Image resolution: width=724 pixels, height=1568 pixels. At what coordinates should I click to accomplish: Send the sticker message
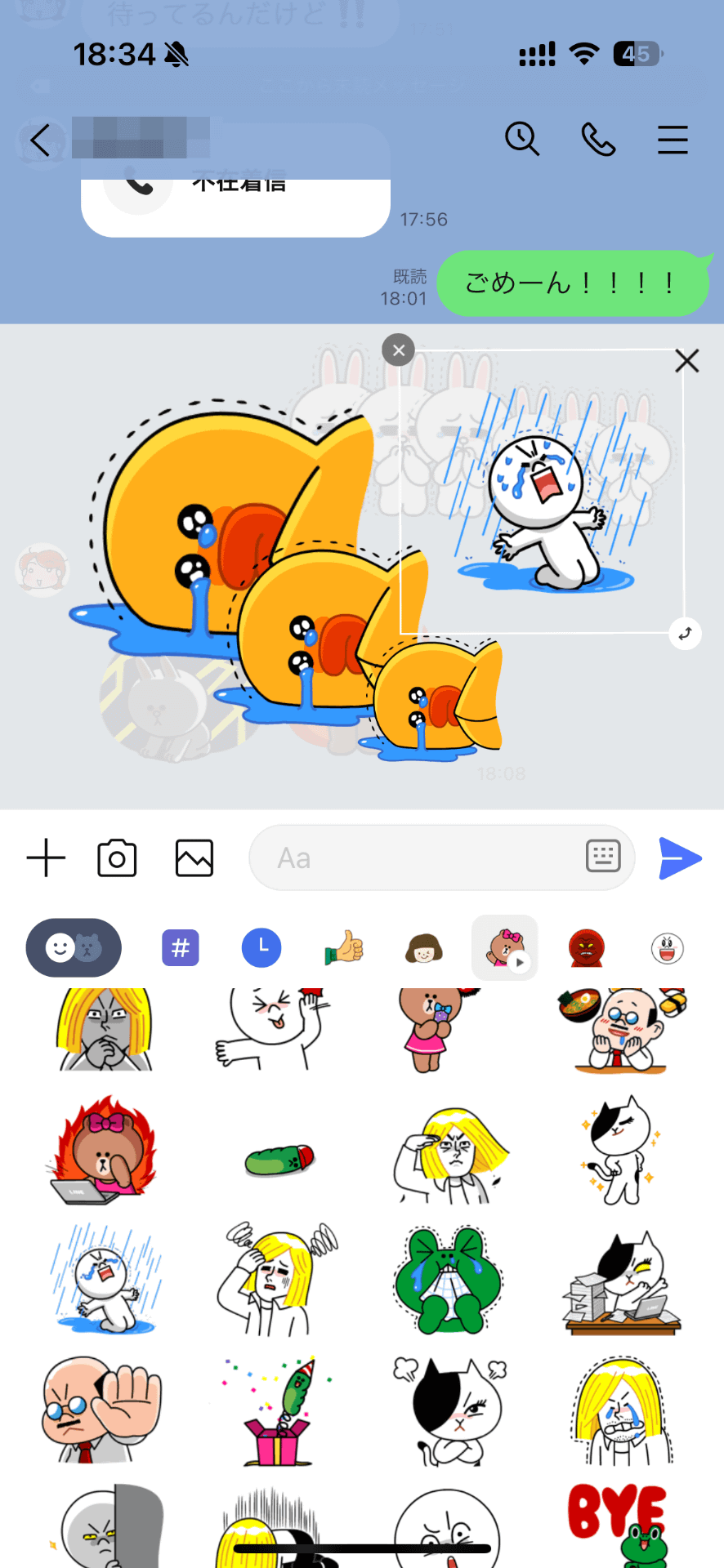(680, 858)
